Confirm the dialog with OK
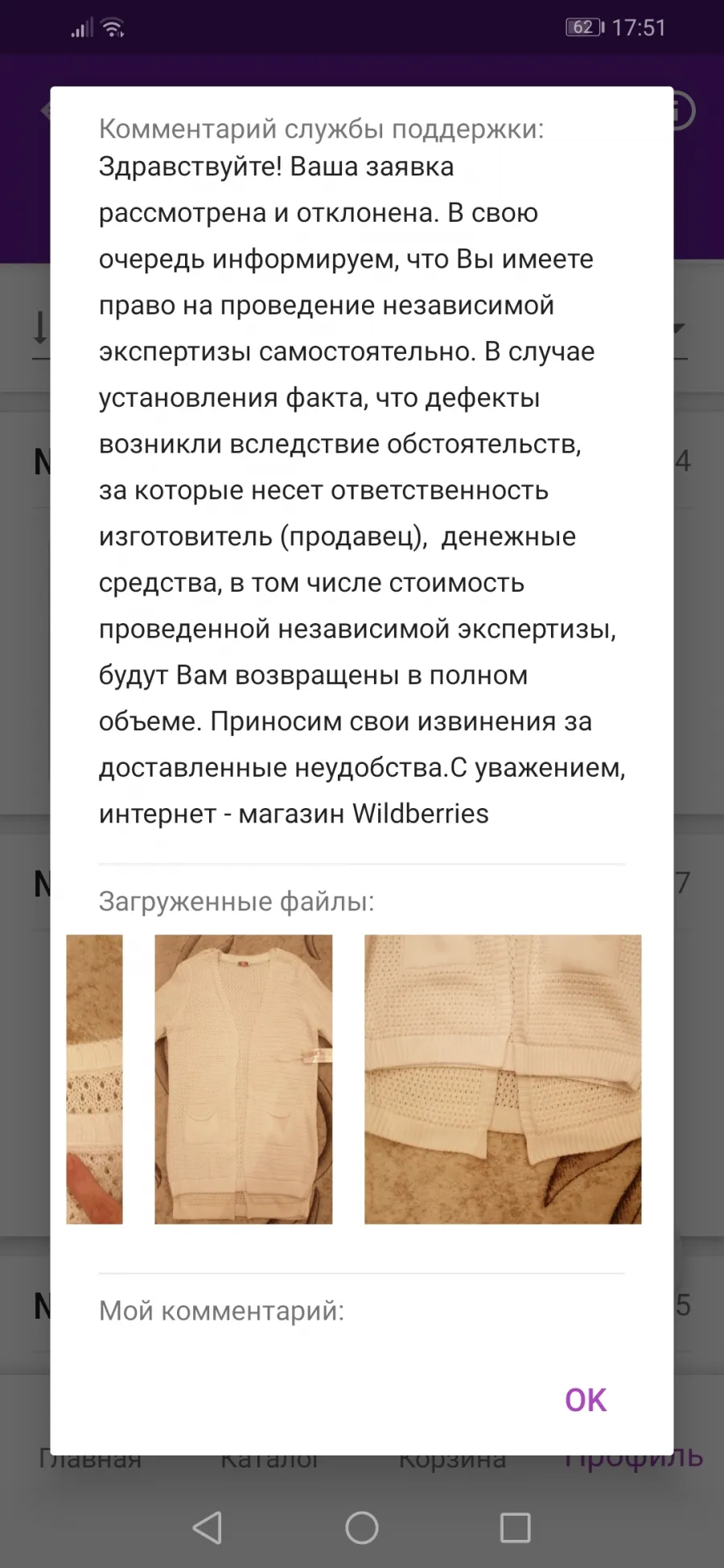This screenshot has width=724, height=1568. pyautogui.click(x=585, y=1400)
